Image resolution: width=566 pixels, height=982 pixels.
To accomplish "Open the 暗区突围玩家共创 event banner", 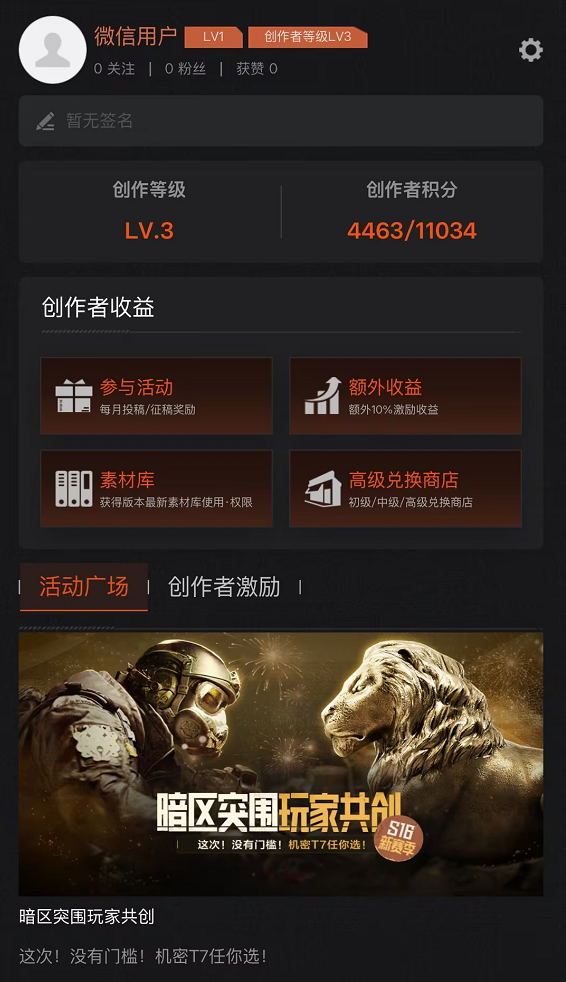I will pyautogui.click(x=280, y=764).
